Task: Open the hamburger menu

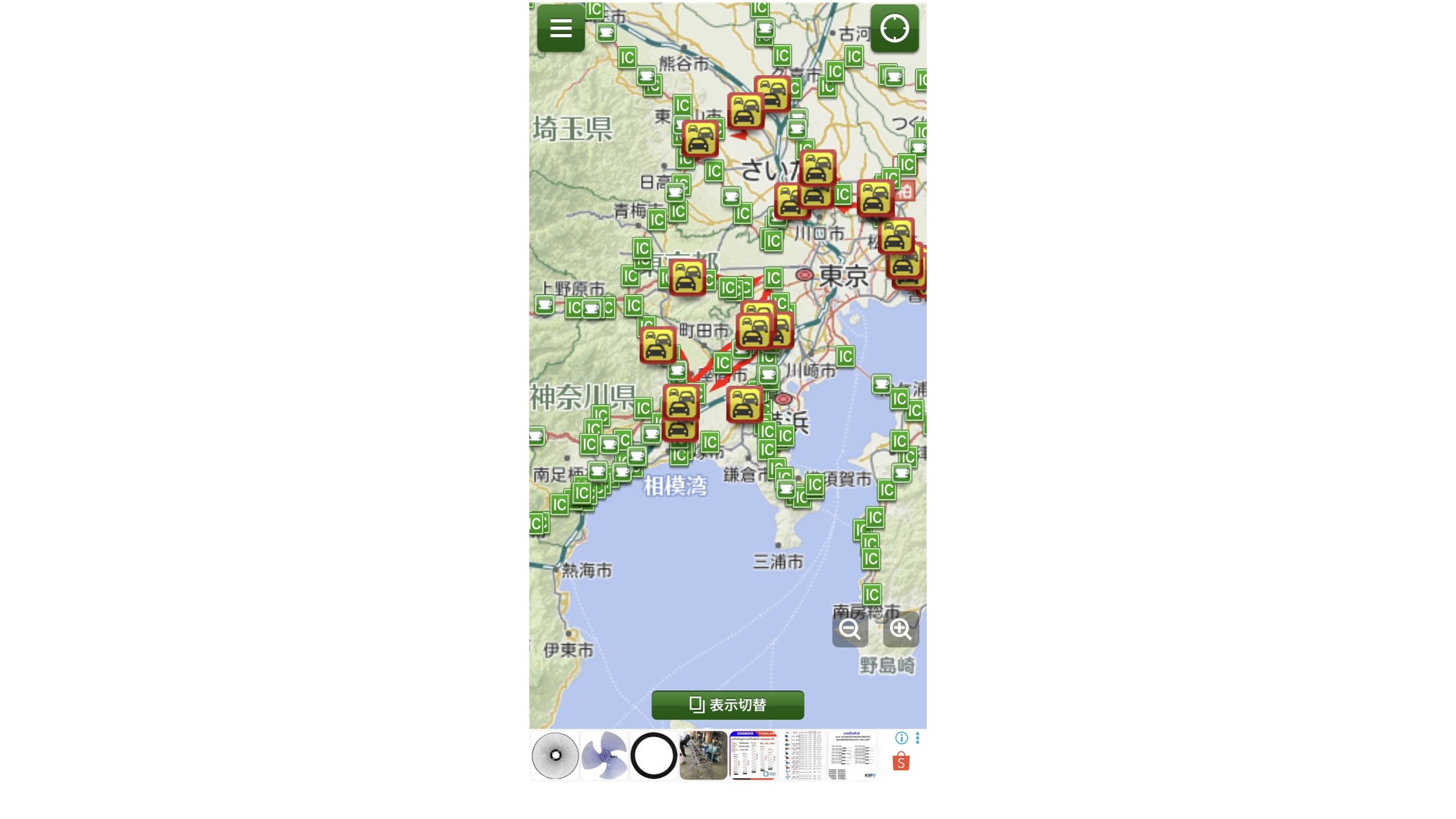Action: pyautogui.click(x=560, y=29)
